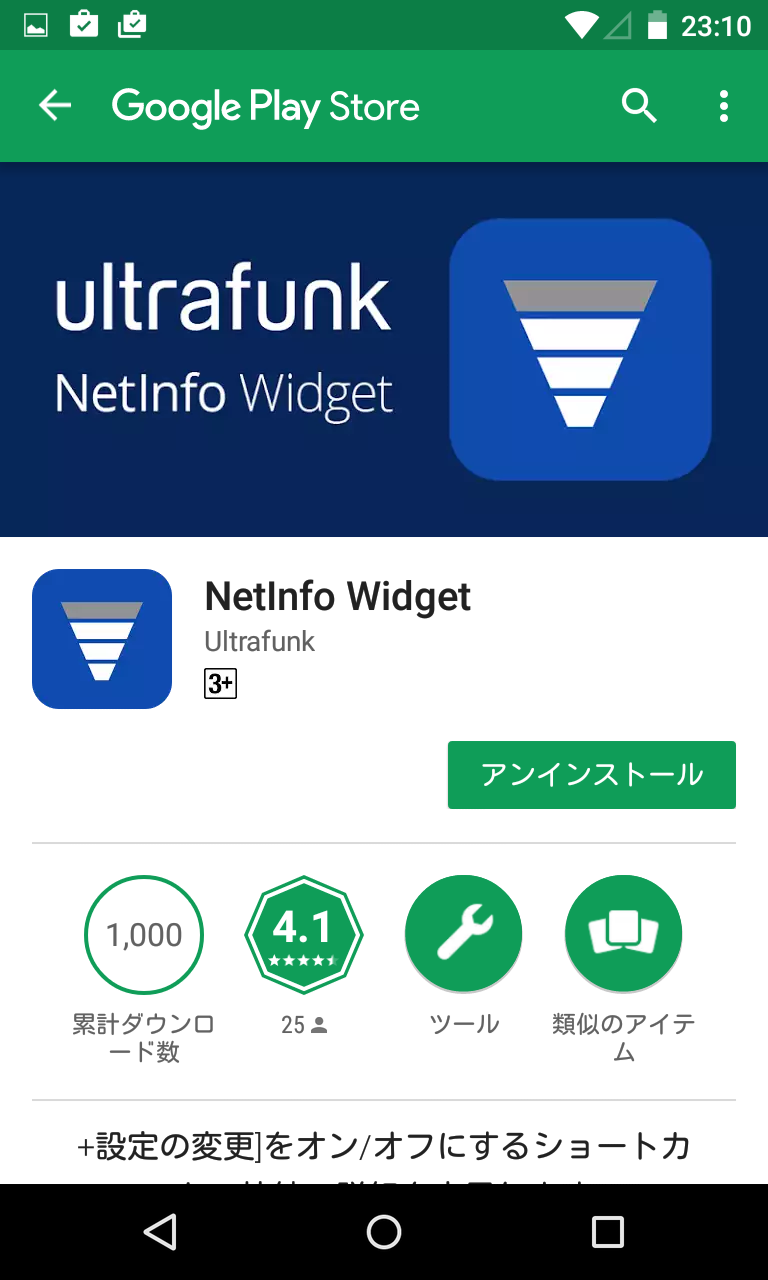Show 類似のアイテム similar apps
Viewport: 768px width, 1280px height.
coord(623,935)
